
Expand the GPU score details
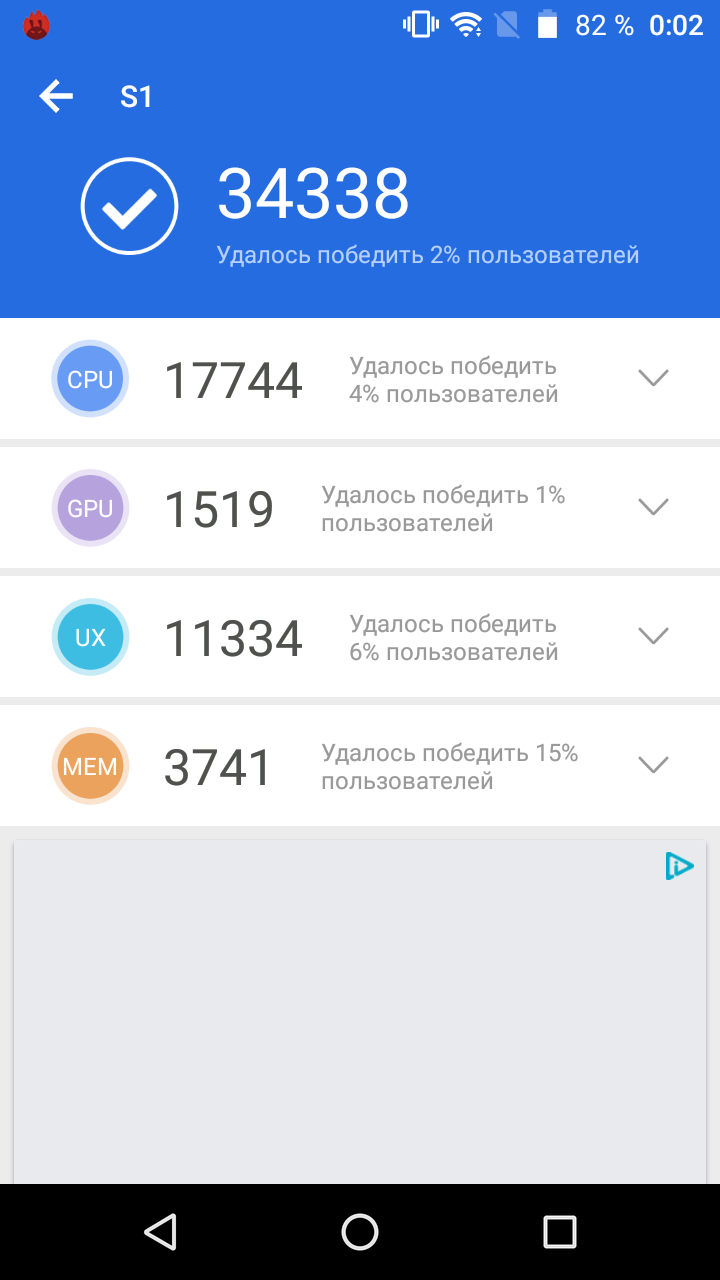(653, 507)
